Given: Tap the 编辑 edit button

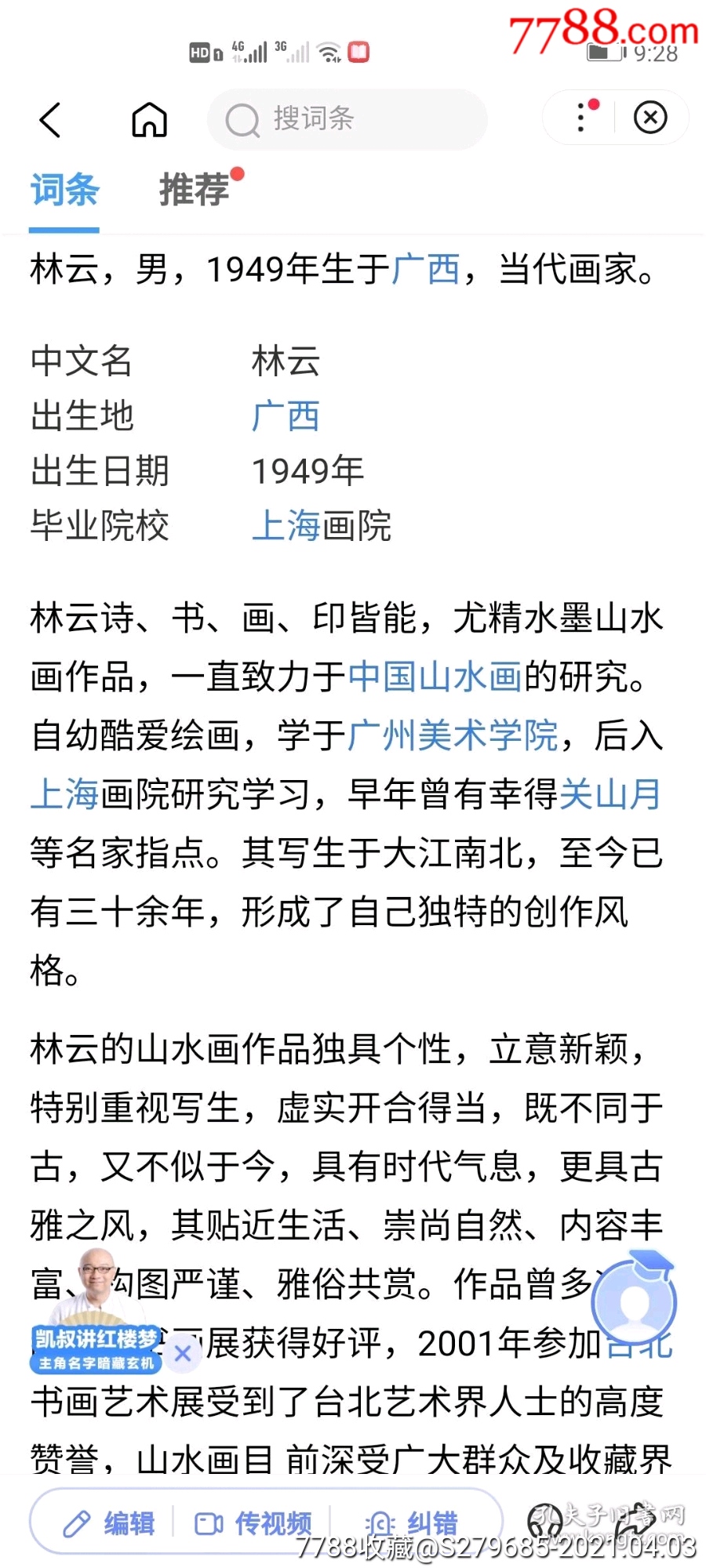Looking at the screenshot, I should [x=109, y=1523].
